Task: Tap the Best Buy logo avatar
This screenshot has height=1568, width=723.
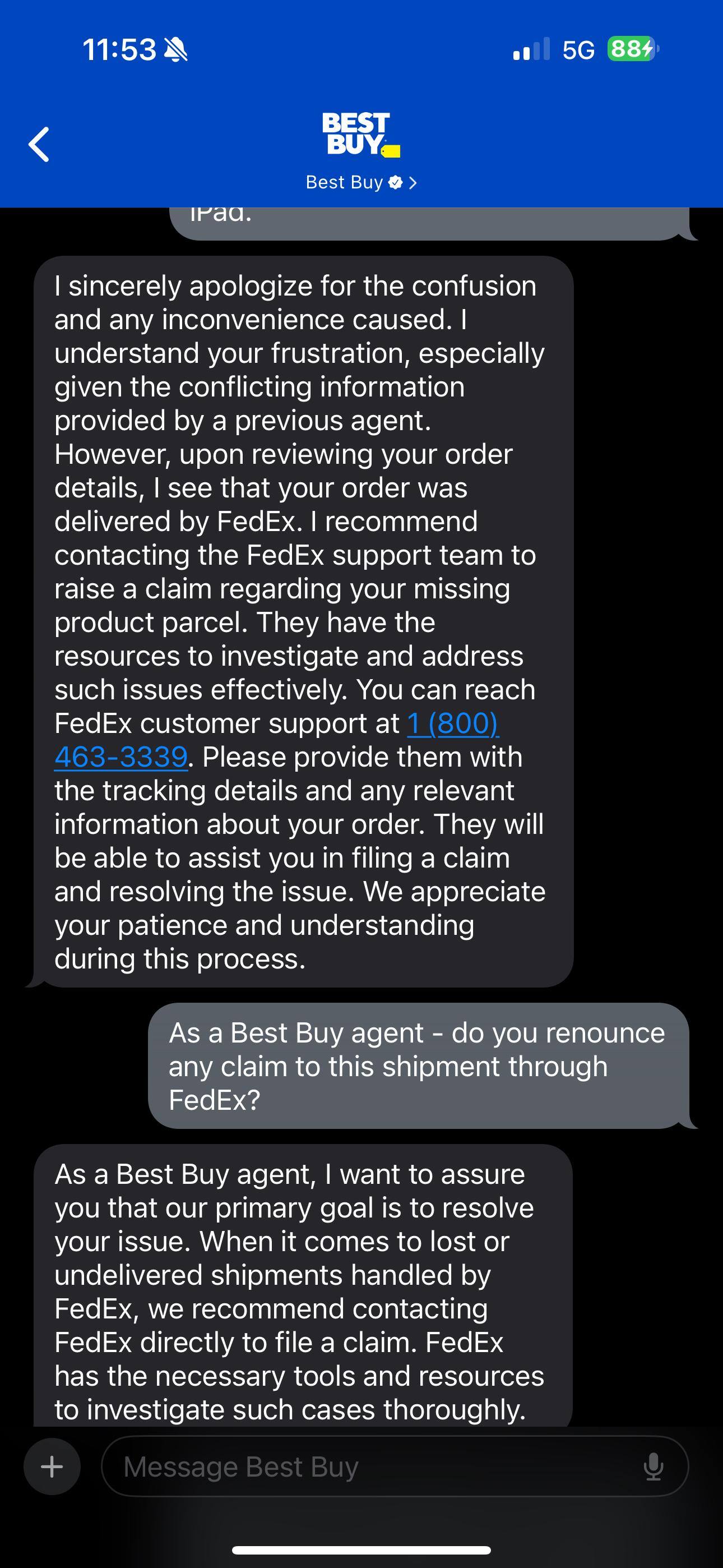Action: click(x=360, y=136)
